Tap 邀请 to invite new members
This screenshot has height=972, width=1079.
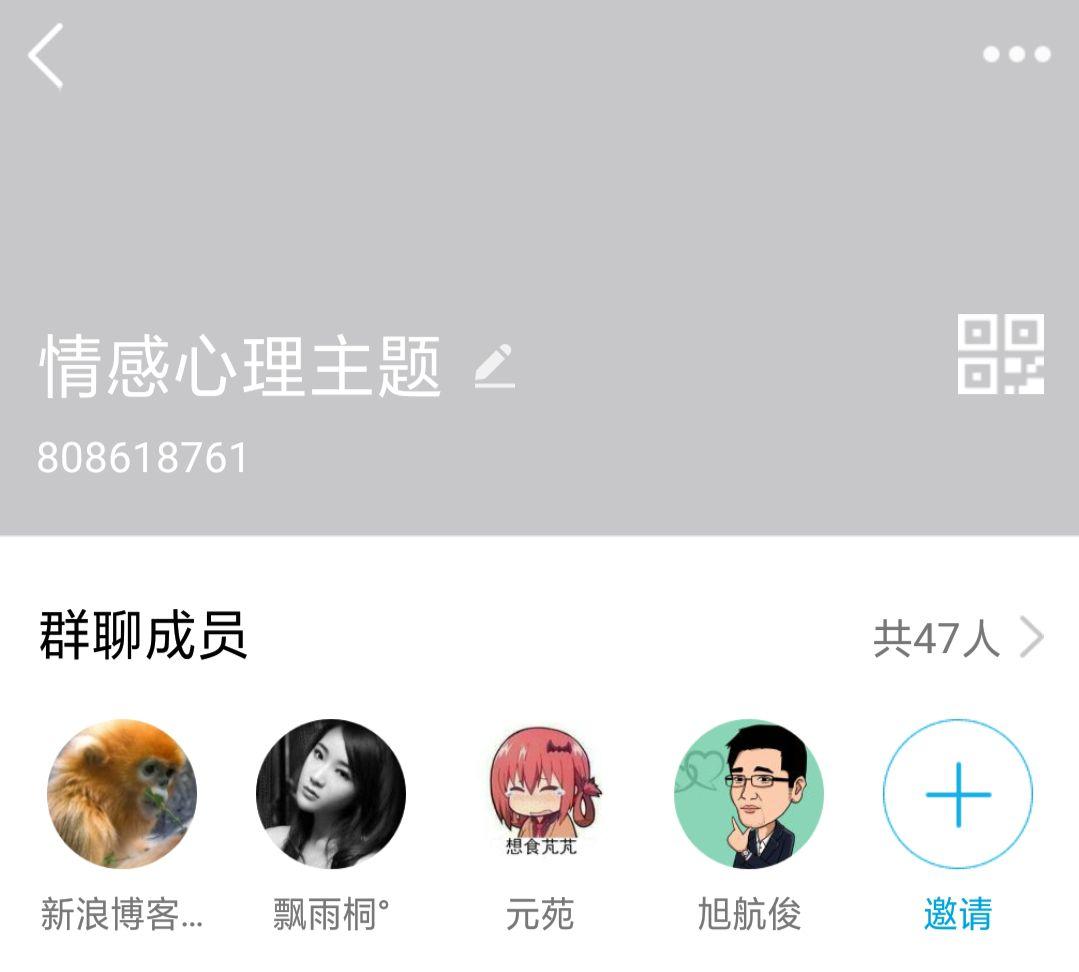pos(957,794)
